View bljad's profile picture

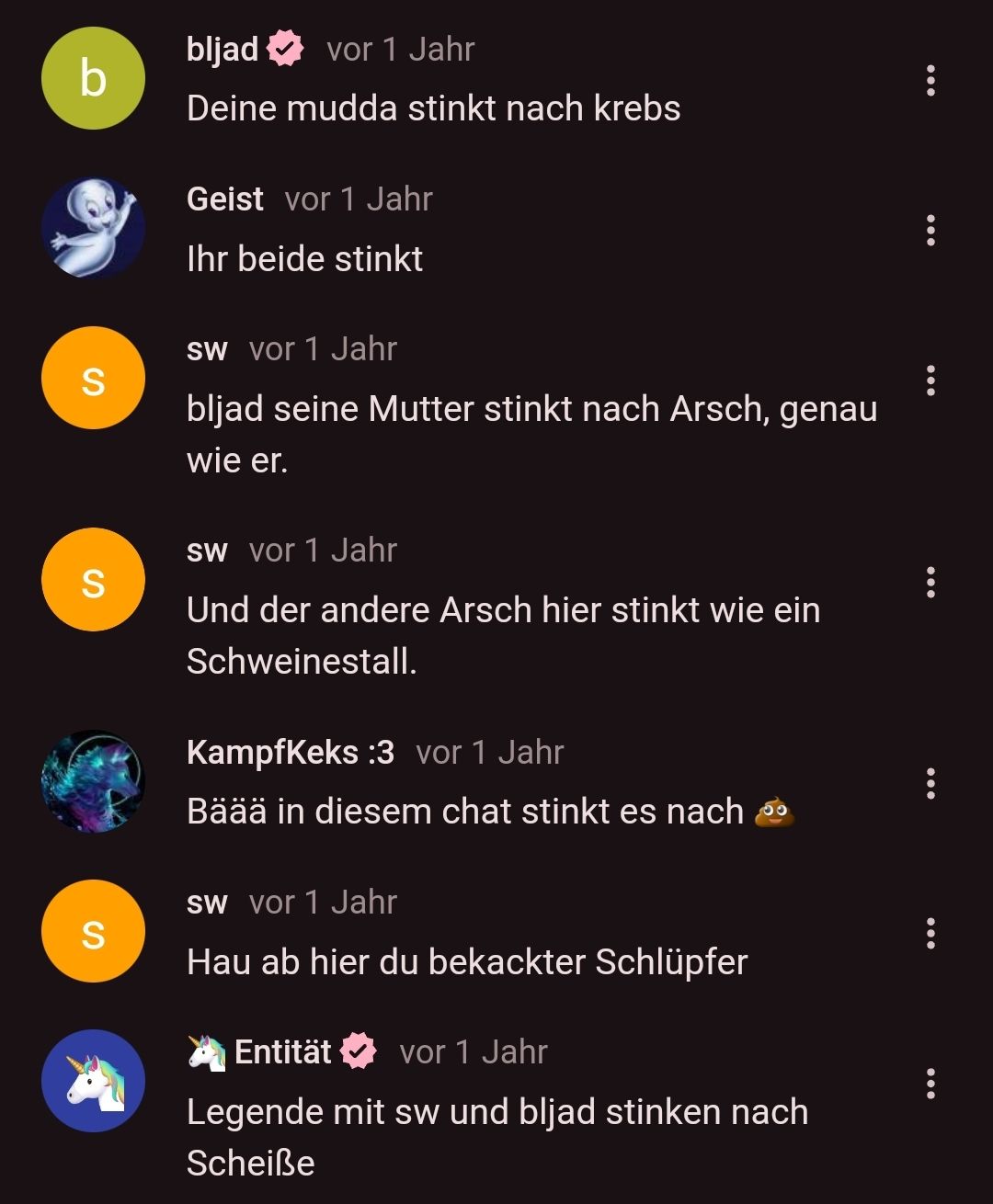[93, 78]
